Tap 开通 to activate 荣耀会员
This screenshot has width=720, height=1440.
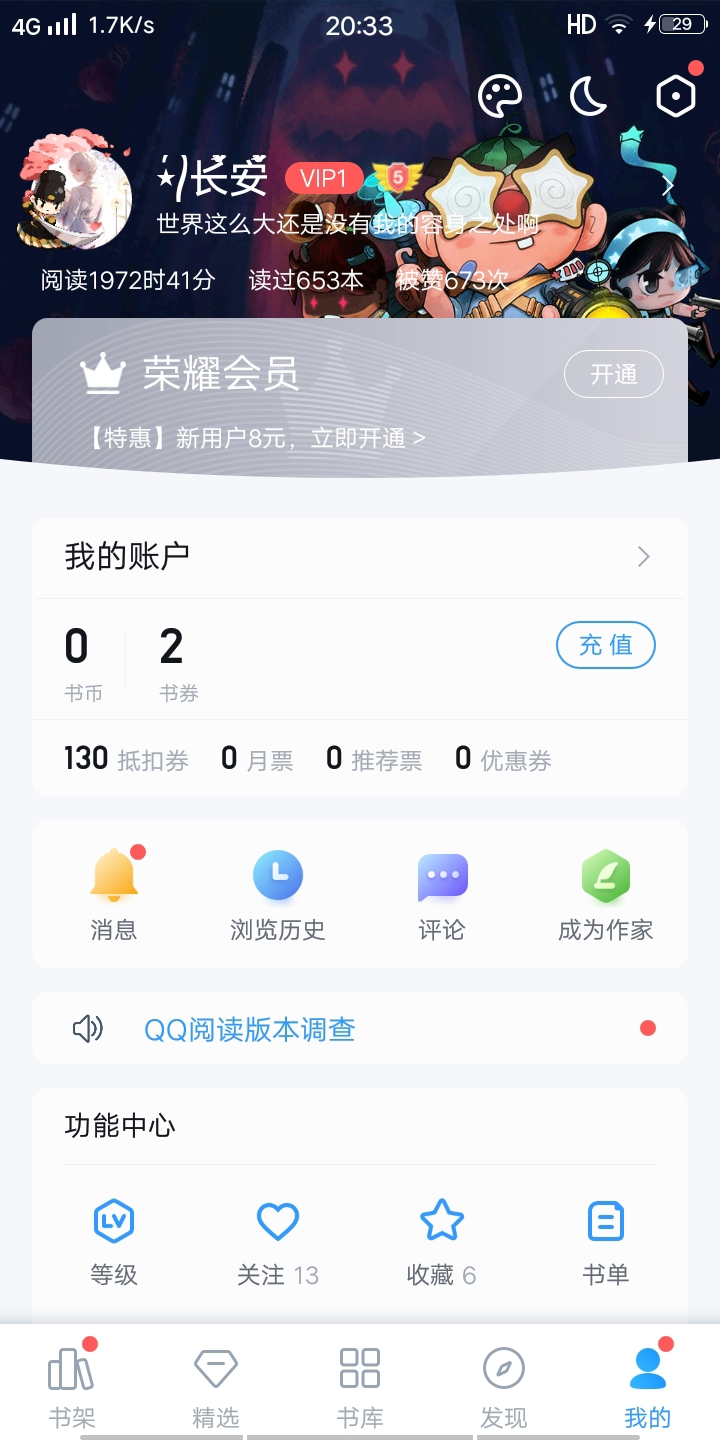point(613,375)
